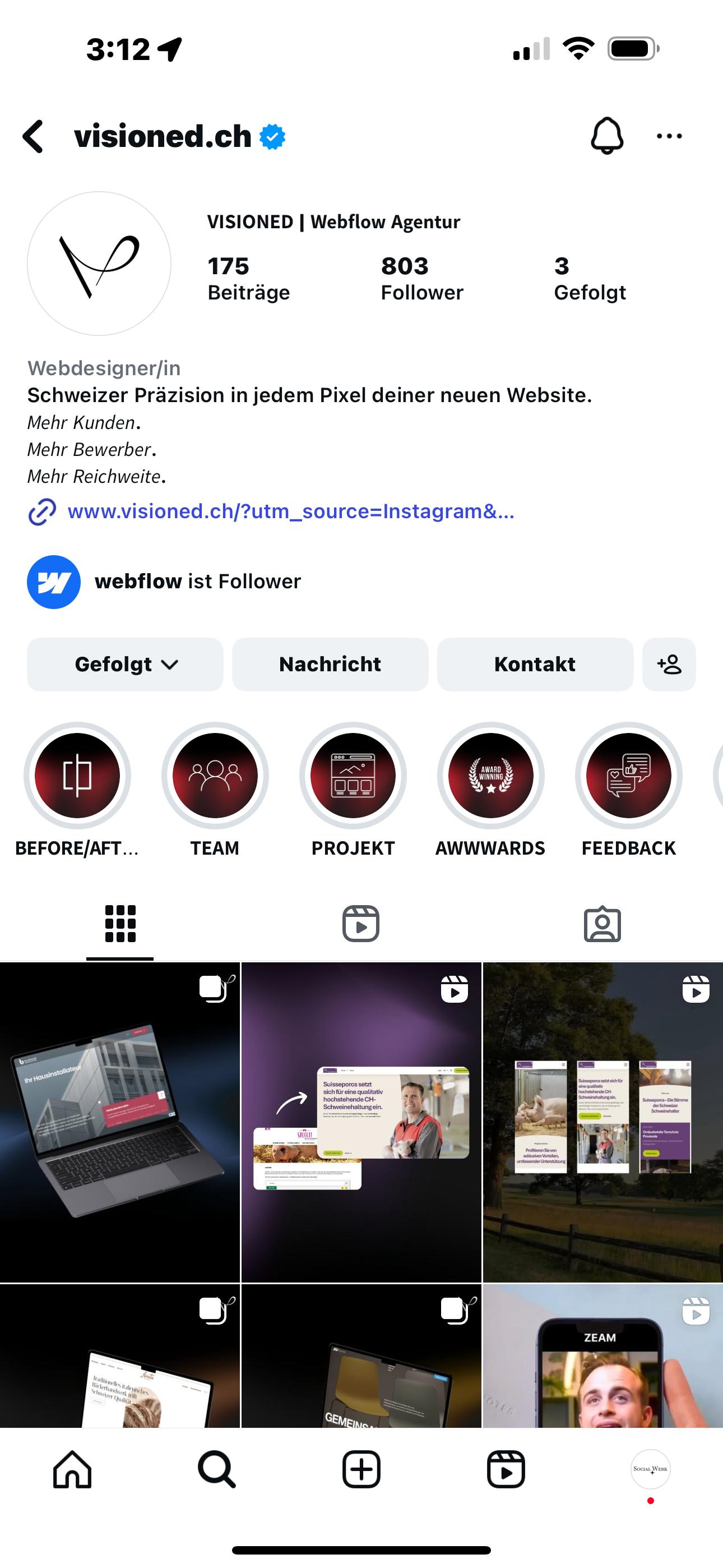Open the www.visioned.ch website link

290,511
